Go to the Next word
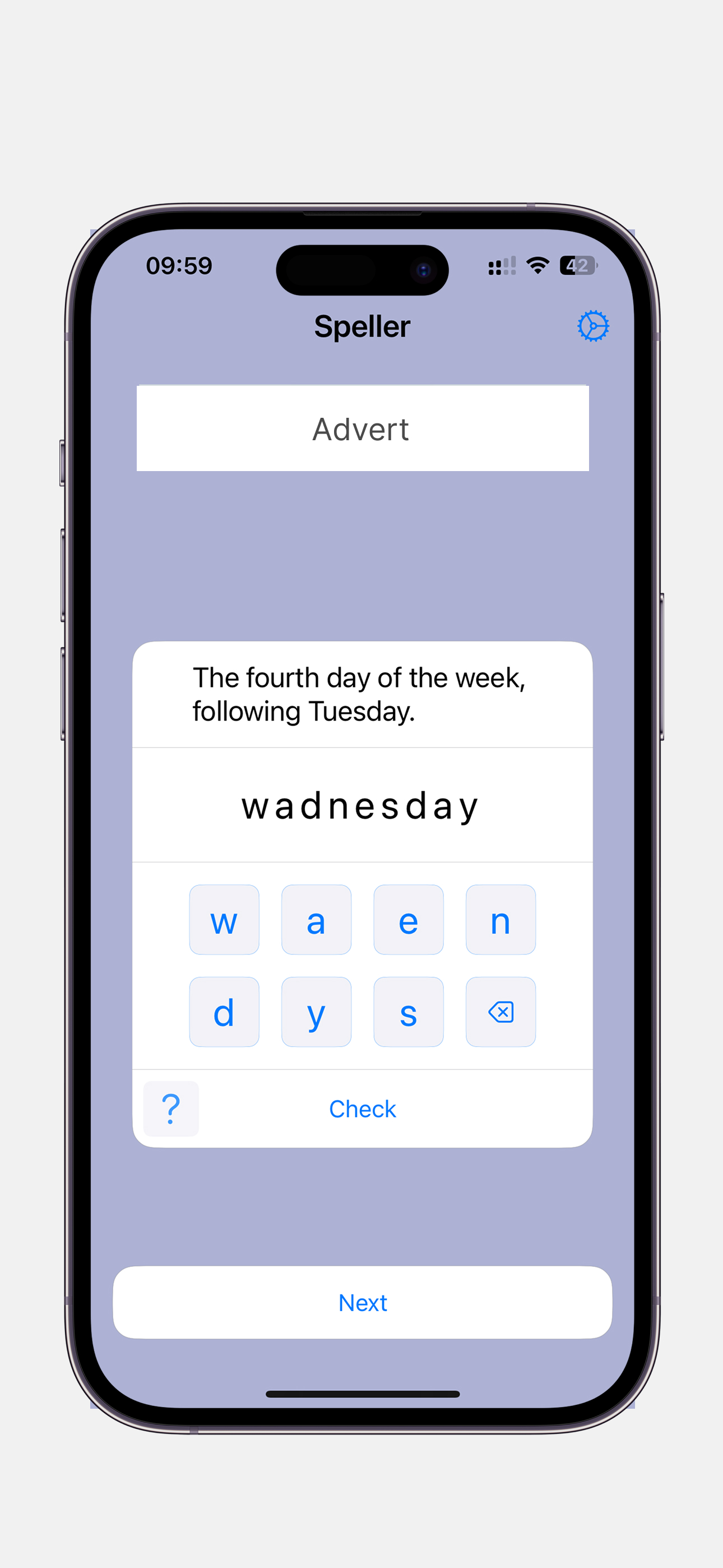This screenshot has height=1568, width=723. pos(362,1302)
